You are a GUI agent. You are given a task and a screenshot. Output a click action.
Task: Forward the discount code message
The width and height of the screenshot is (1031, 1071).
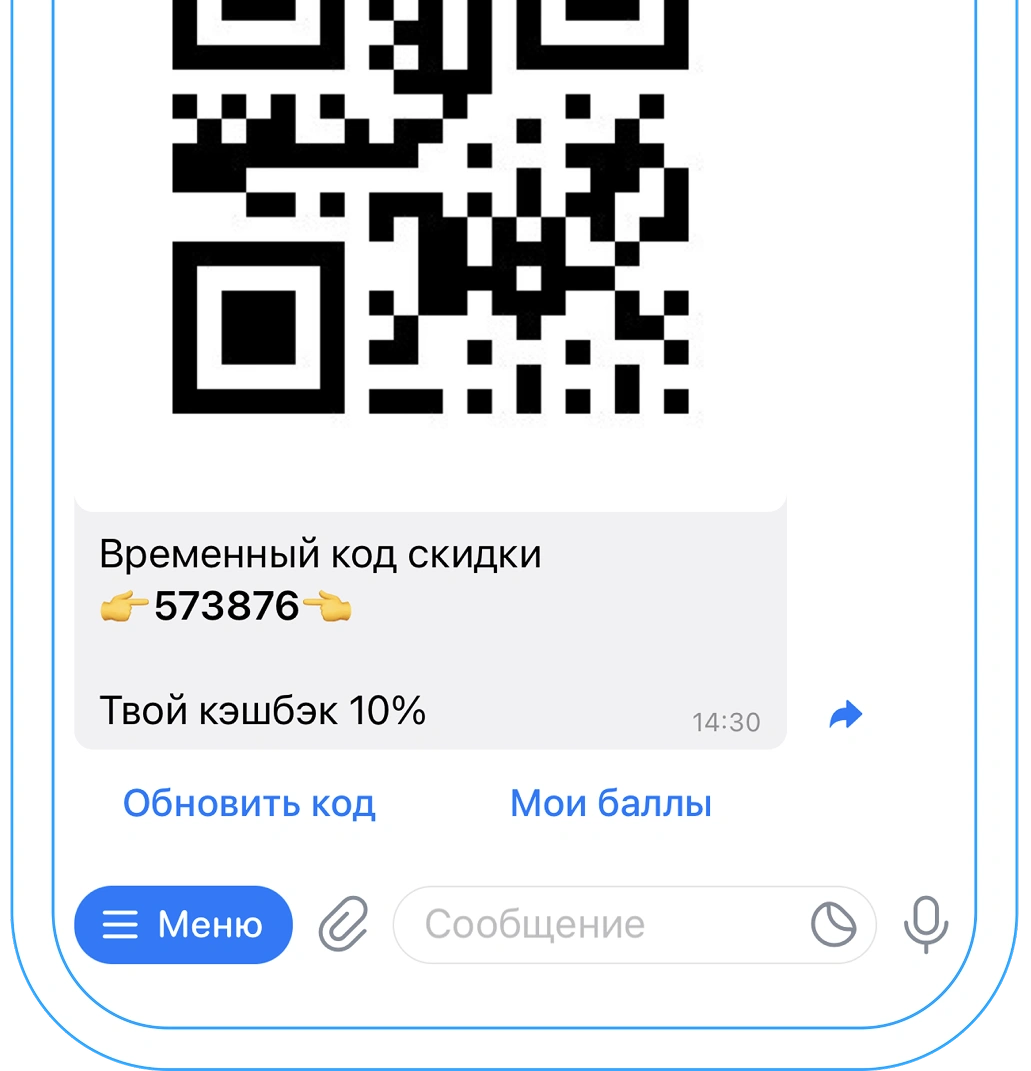(846, 715)
